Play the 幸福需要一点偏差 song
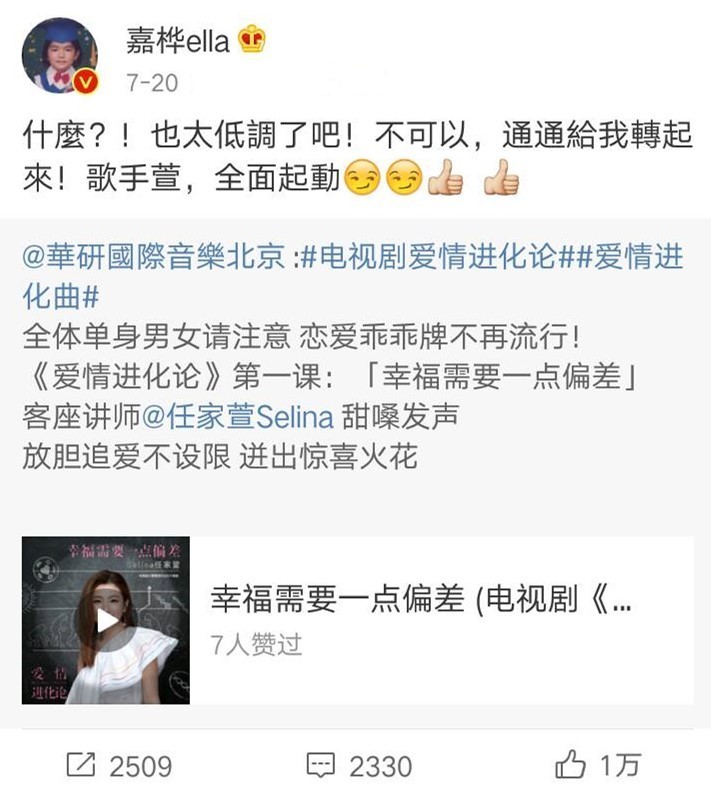The width and height of the screenshot is (711, 789). 106,620
